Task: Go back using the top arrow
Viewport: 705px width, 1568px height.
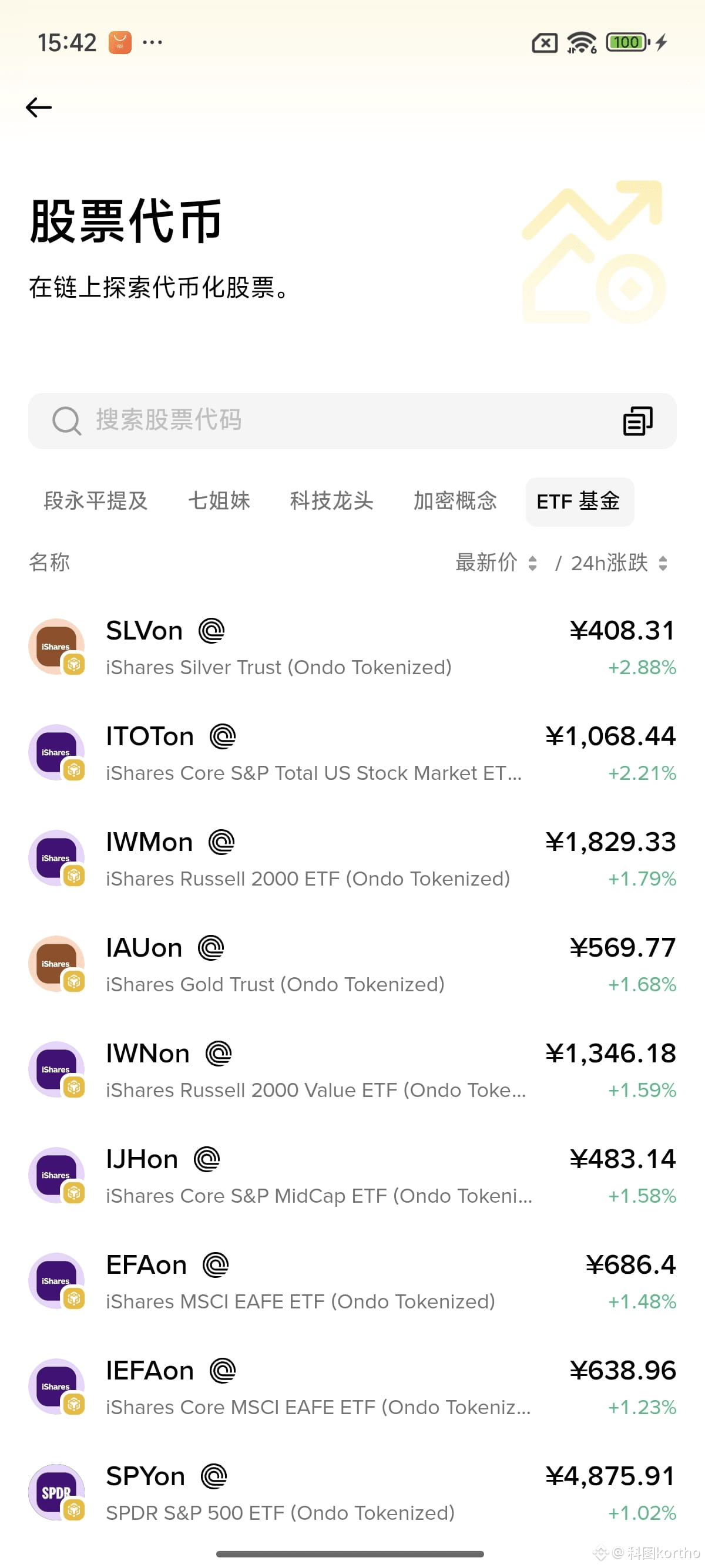Action: 39,107
